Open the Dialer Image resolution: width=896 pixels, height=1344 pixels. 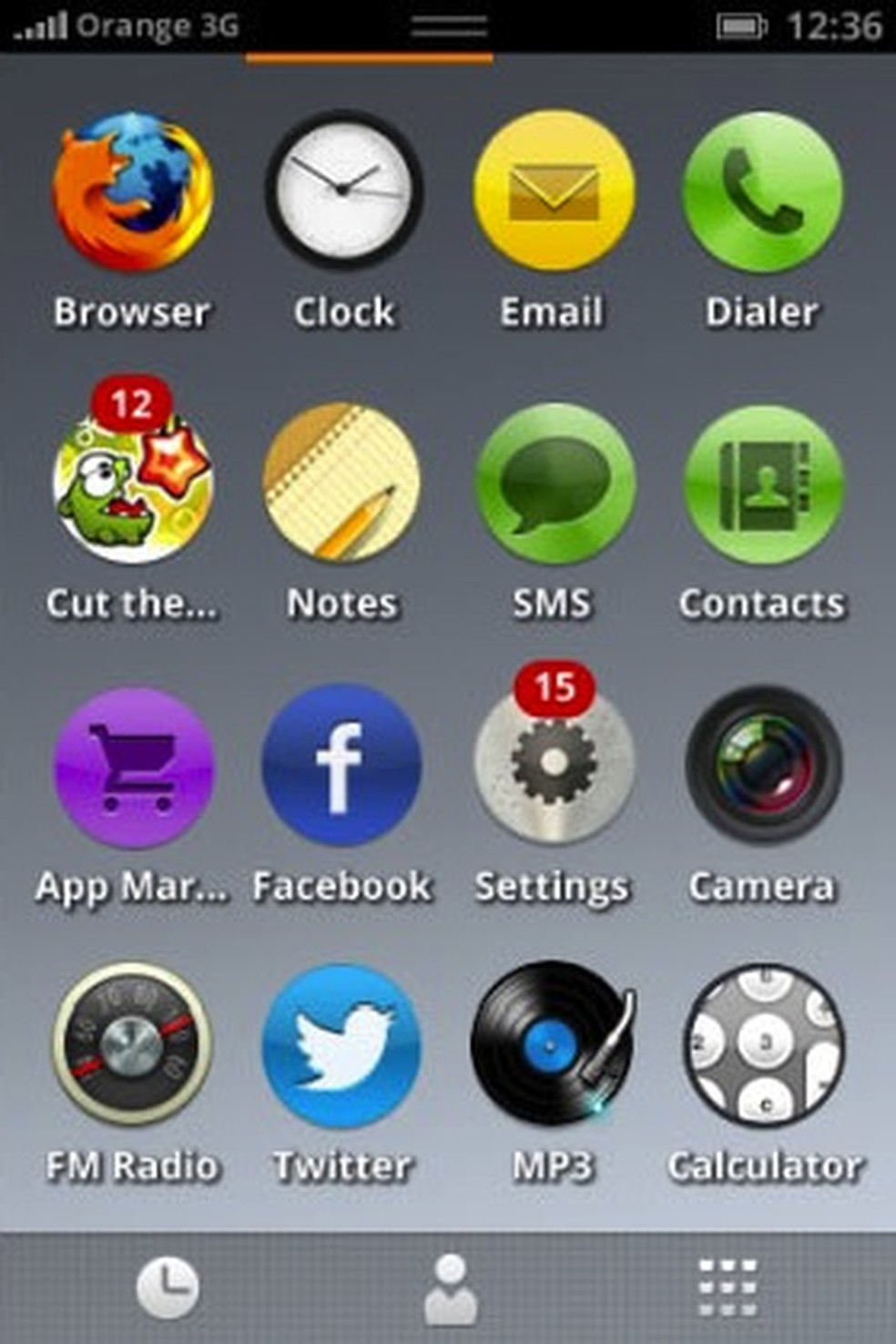click(x=763, y=191)
